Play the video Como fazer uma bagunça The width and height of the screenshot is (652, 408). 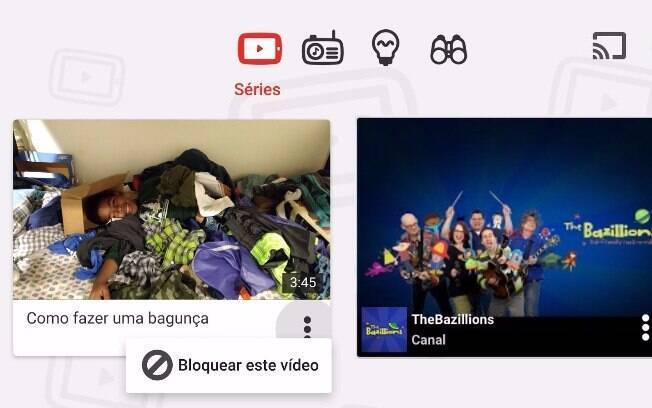171,209
